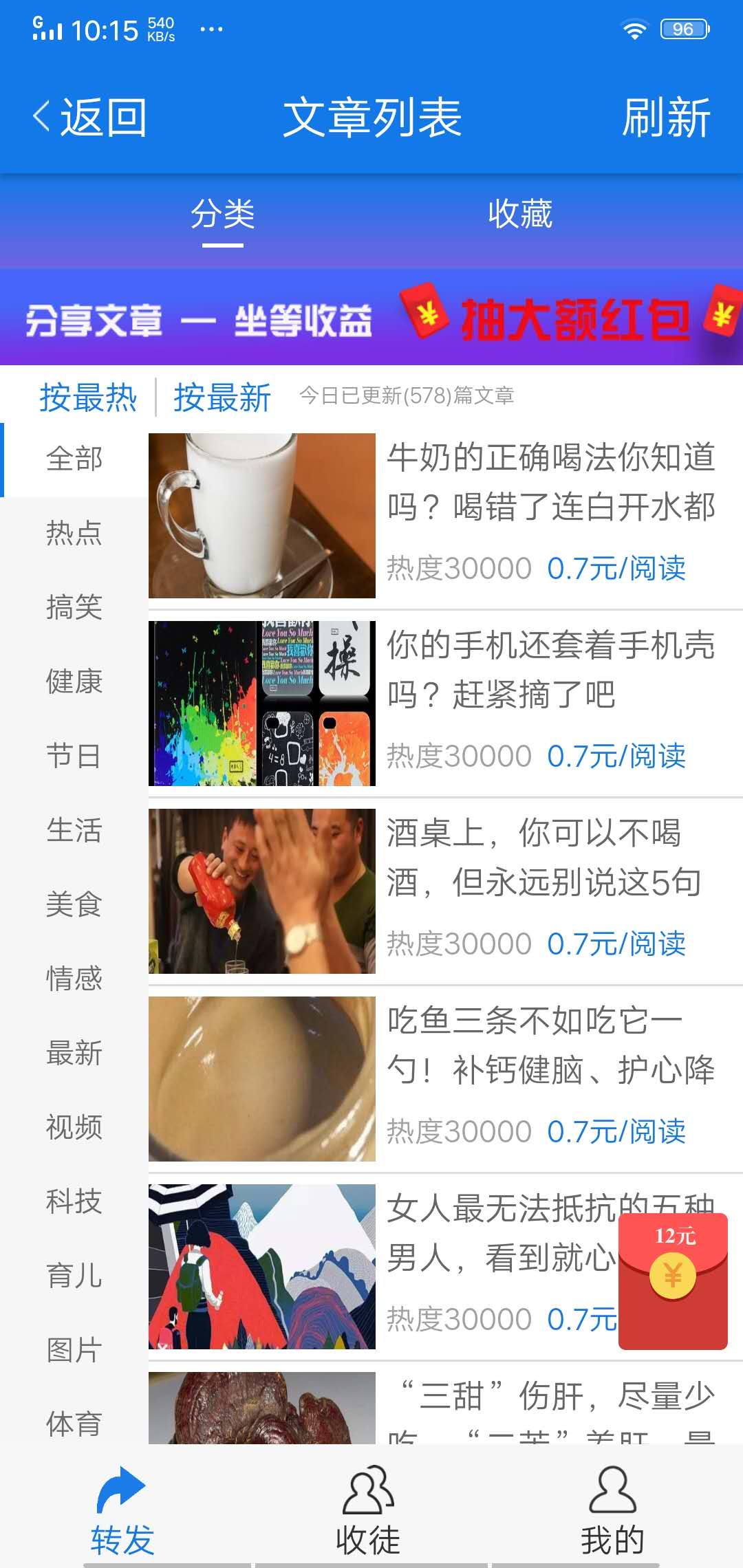Tap the 0.7元/阅读 rate on milk article

tap(617, 568)
